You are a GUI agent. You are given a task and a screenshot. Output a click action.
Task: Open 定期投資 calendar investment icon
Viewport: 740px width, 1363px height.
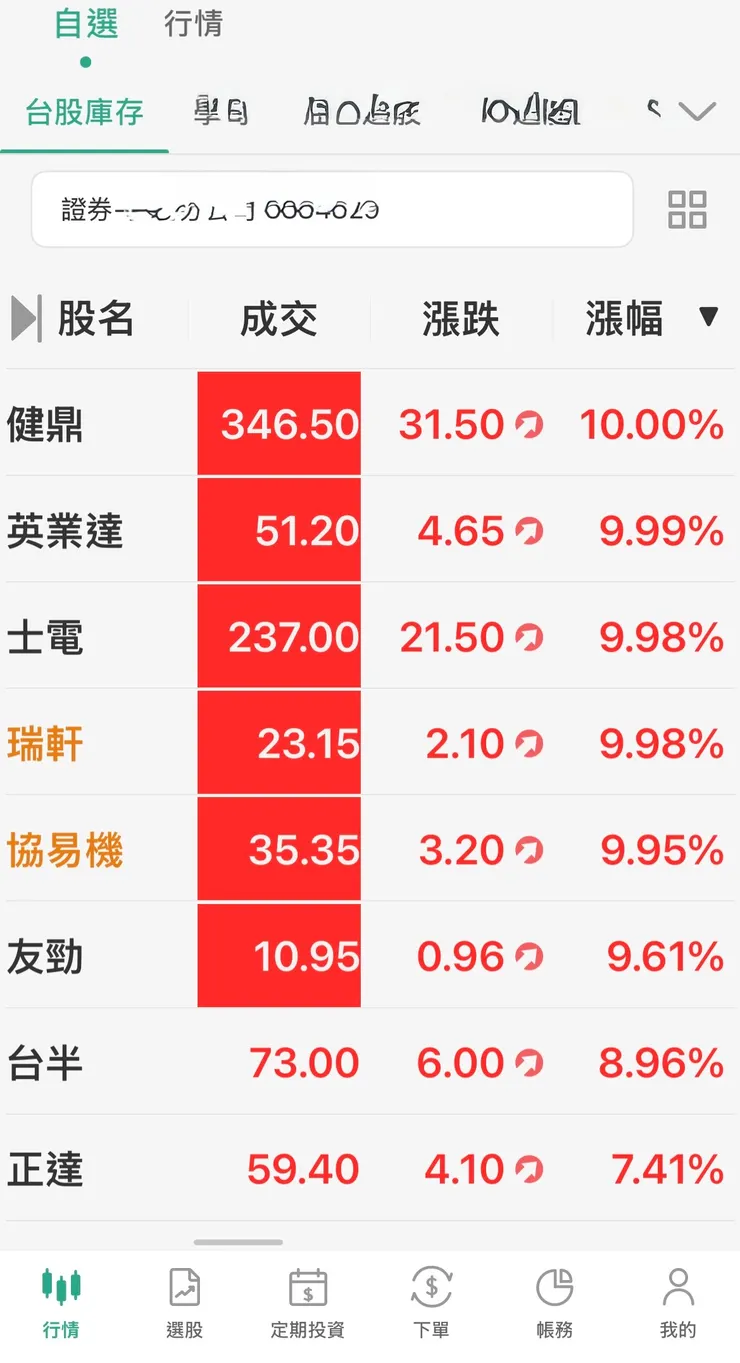pos(306,1290)
